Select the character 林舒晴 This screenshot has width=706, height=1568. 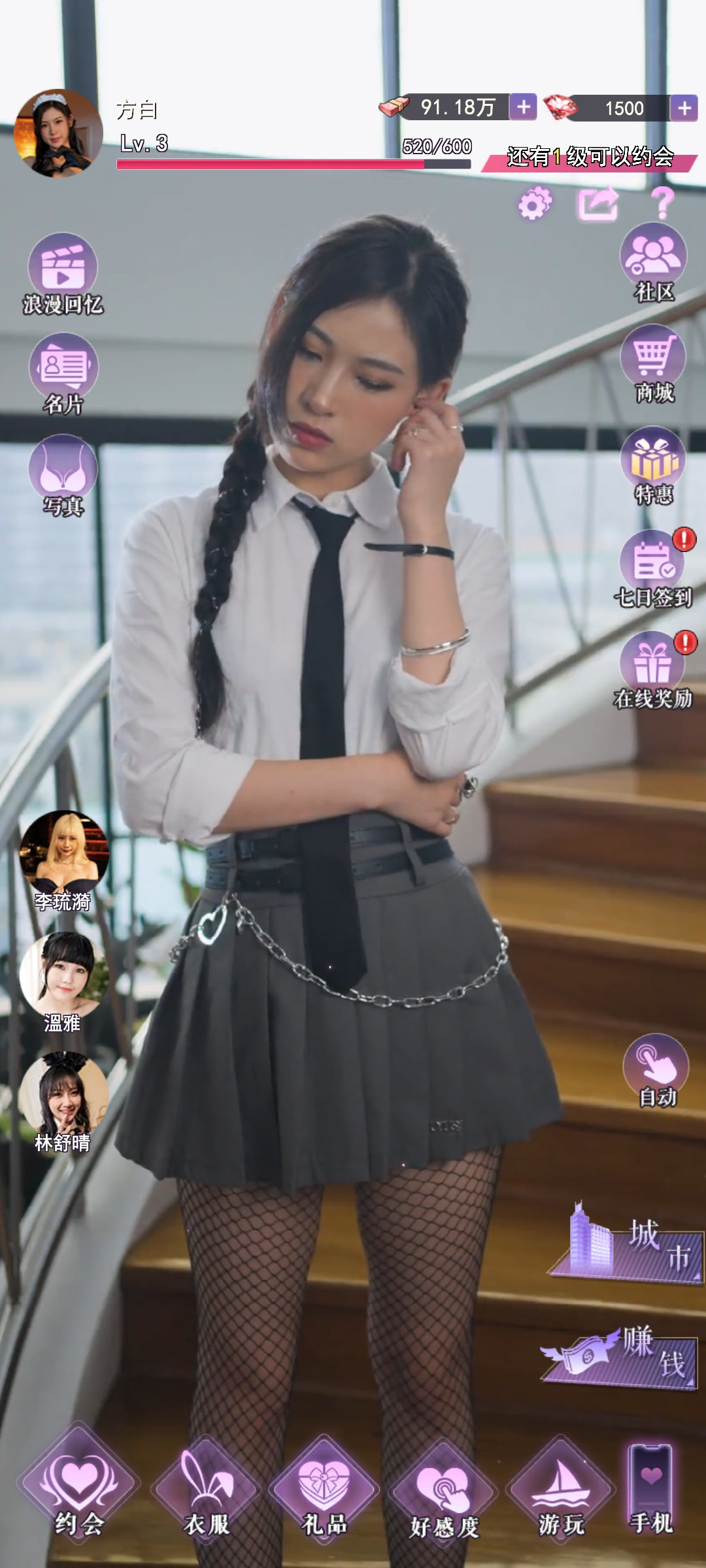(x=63, y=1101)
